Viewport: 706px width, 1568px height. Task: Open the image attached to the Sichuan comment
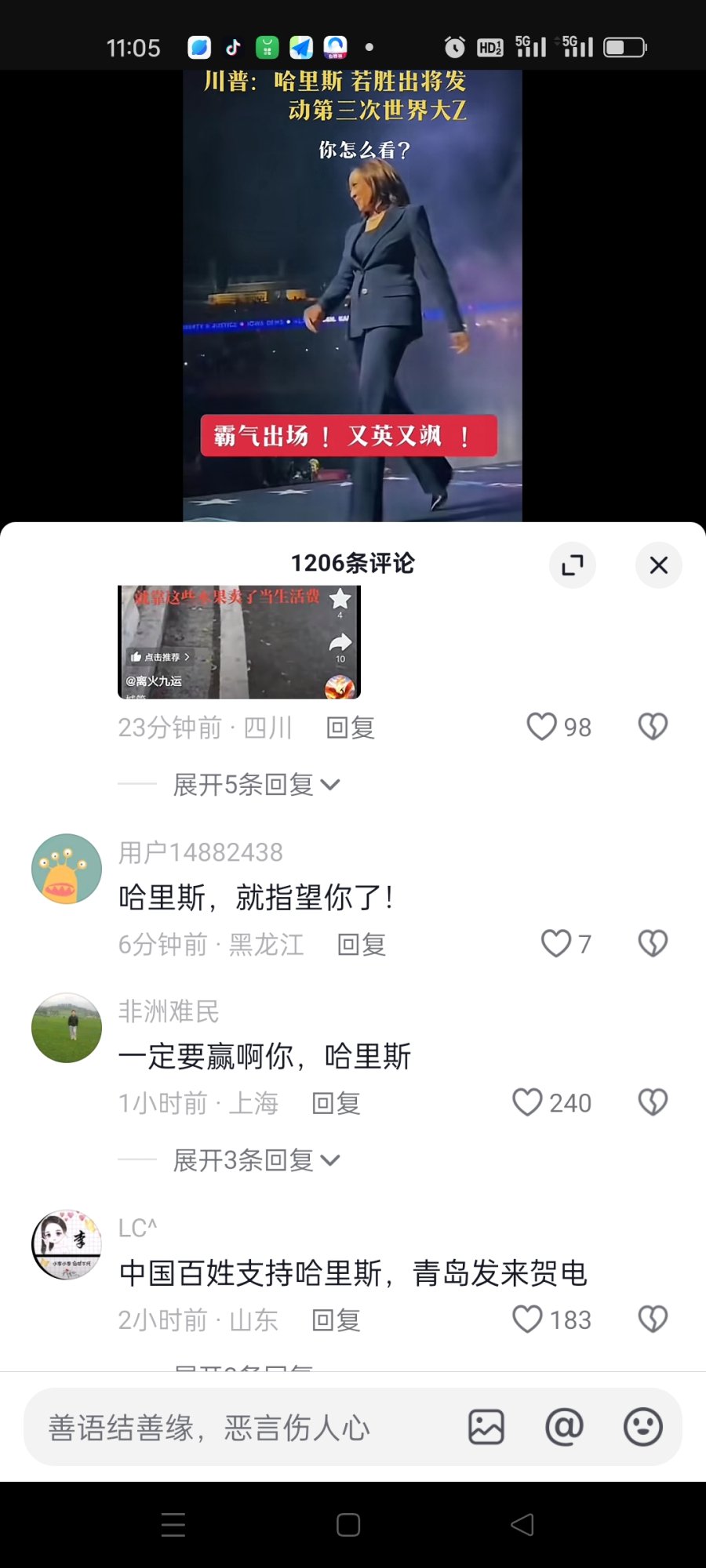pos(239,641)
